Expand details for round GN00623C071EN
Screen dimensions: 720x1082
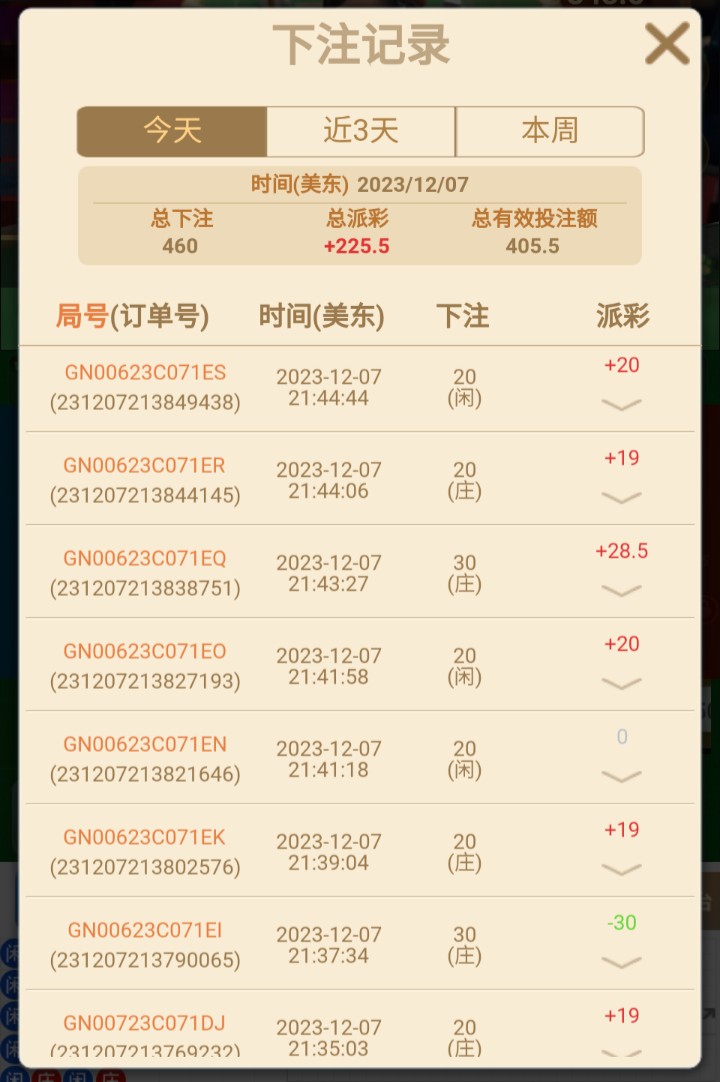(x=622, y=777)
